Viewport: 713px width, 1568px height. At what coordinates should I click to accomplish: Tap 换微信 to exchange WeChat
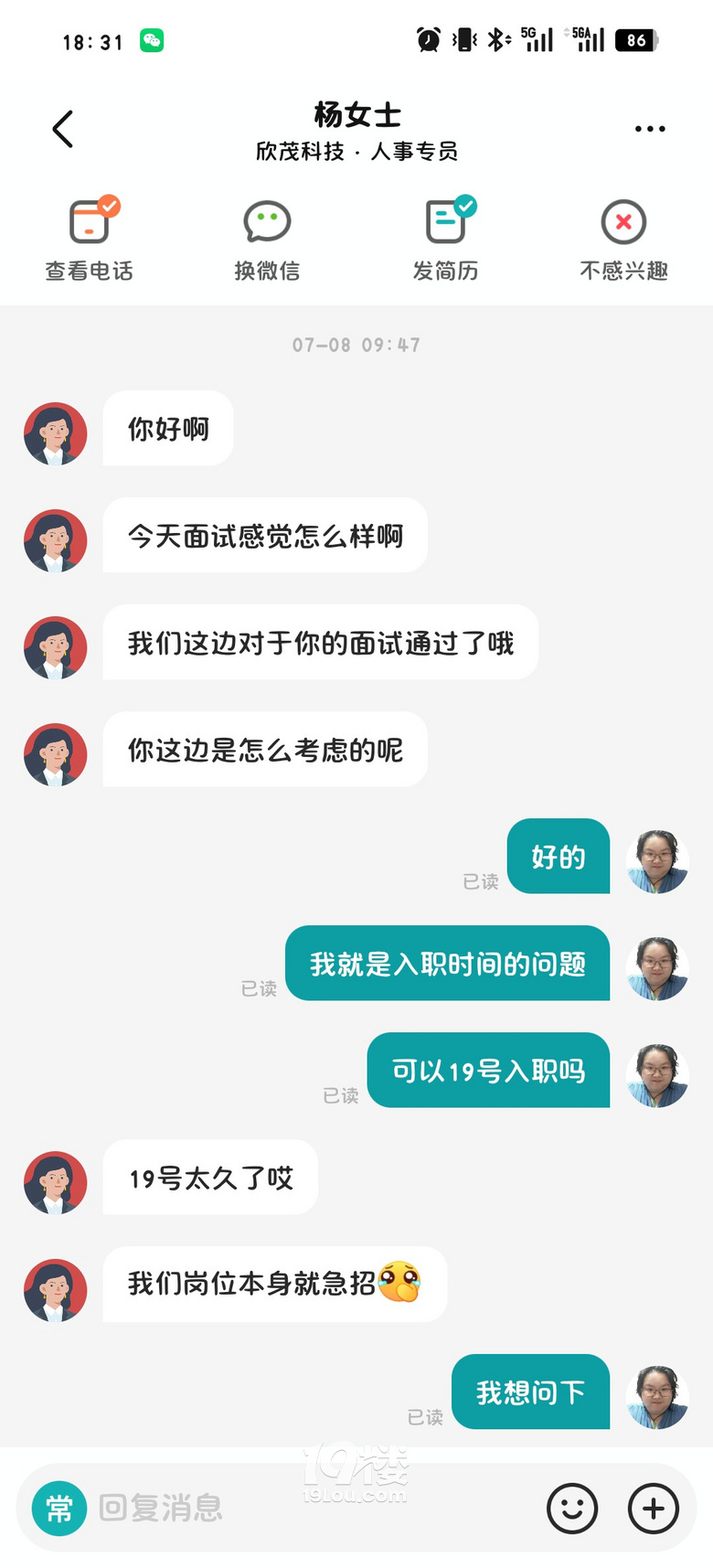point(267,239)
